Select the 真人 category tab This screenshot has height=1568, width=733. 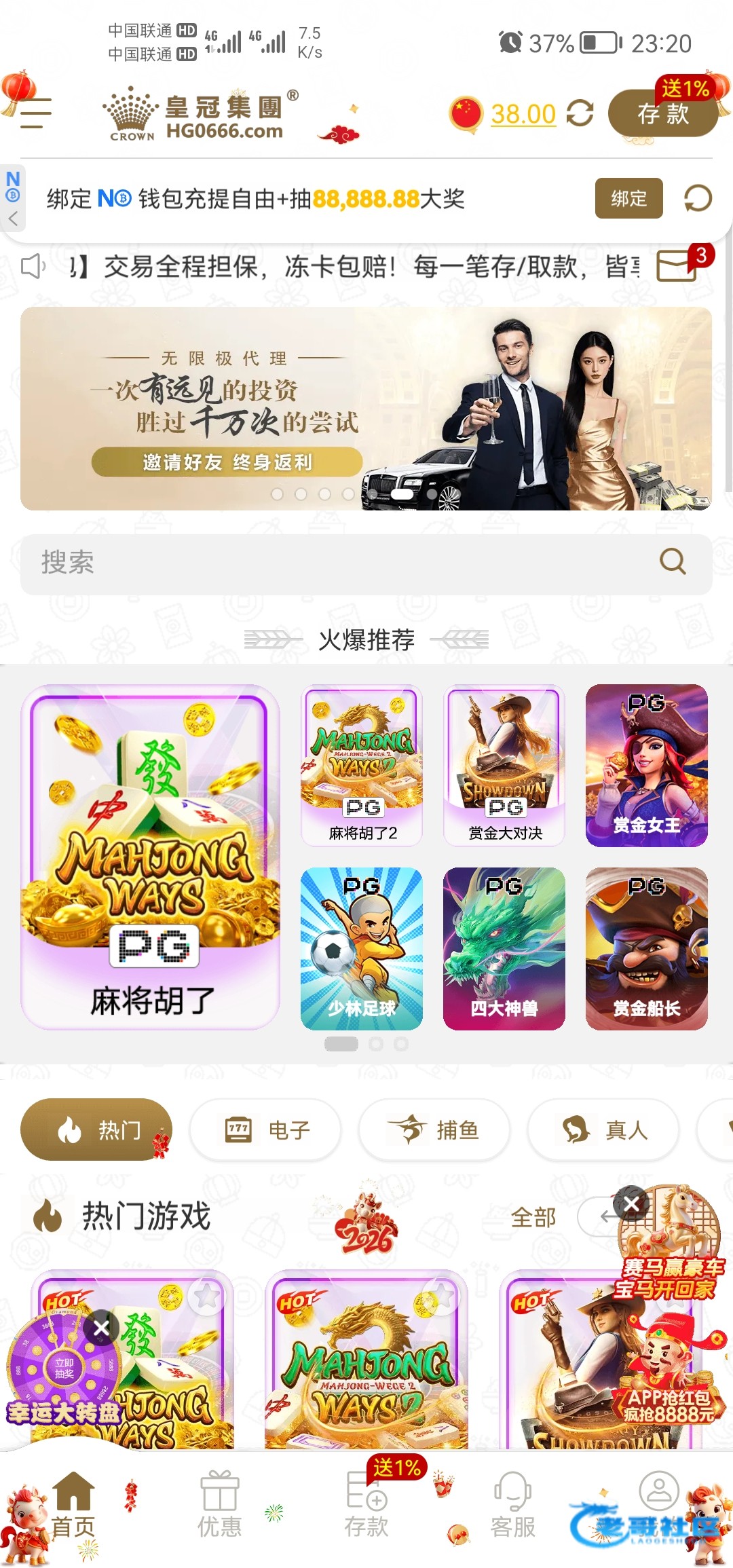pyautogui.click(x=603, y=1130)
